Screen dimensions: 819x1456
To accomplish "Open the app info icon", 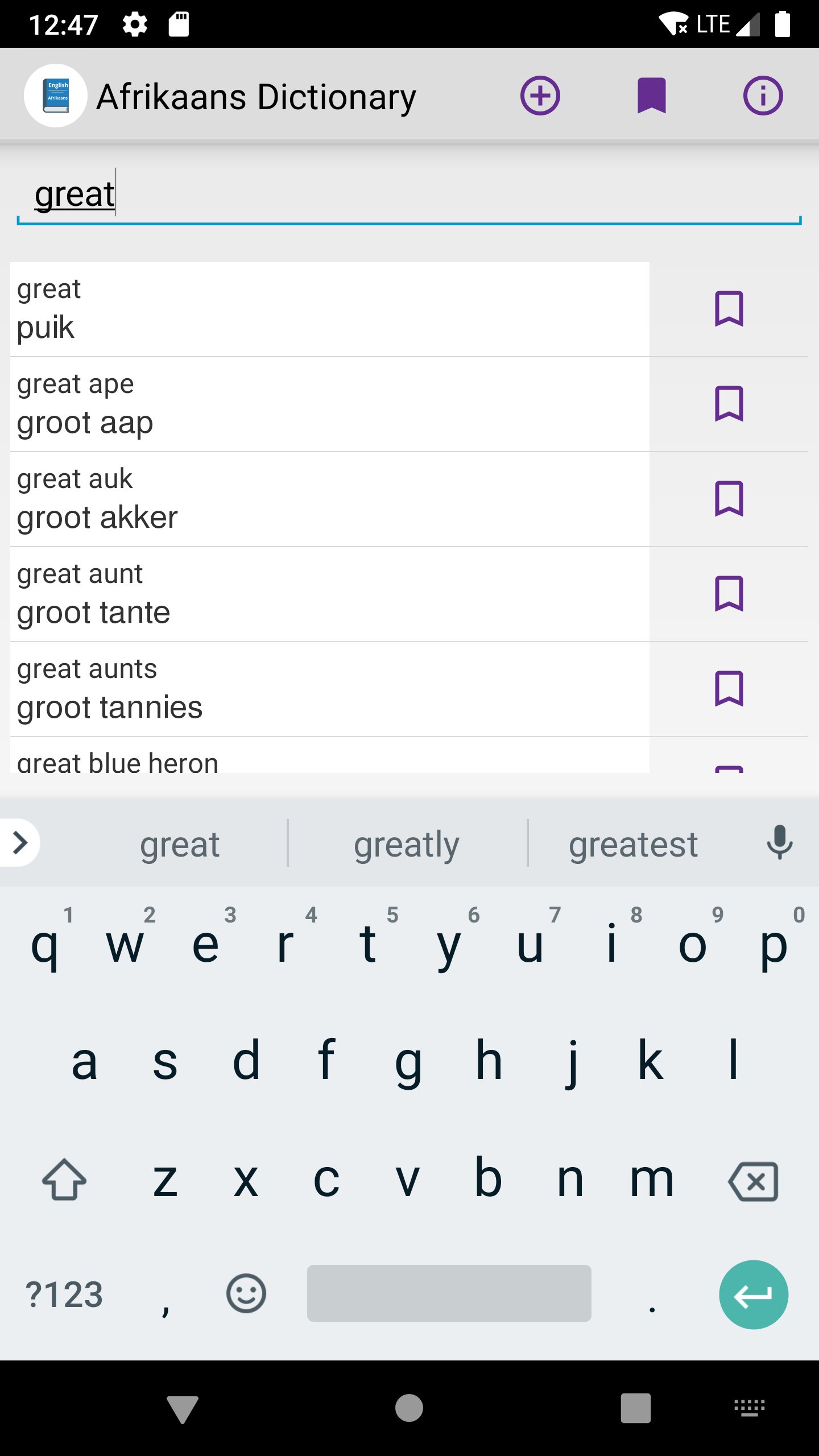I will [x=763, y=96].
